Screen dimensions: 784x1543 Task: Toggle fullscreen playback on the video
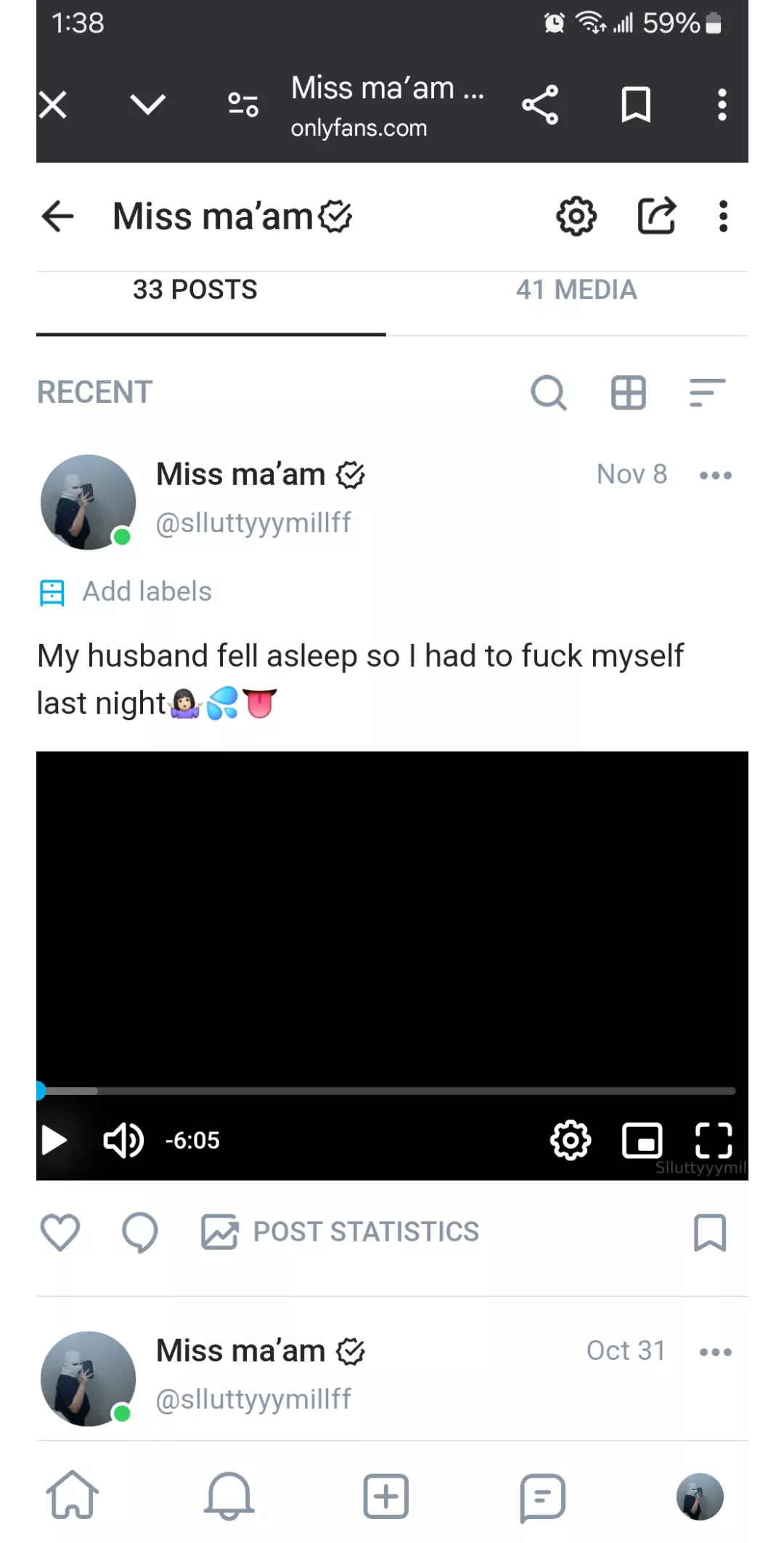click(x=714, y=1140)
